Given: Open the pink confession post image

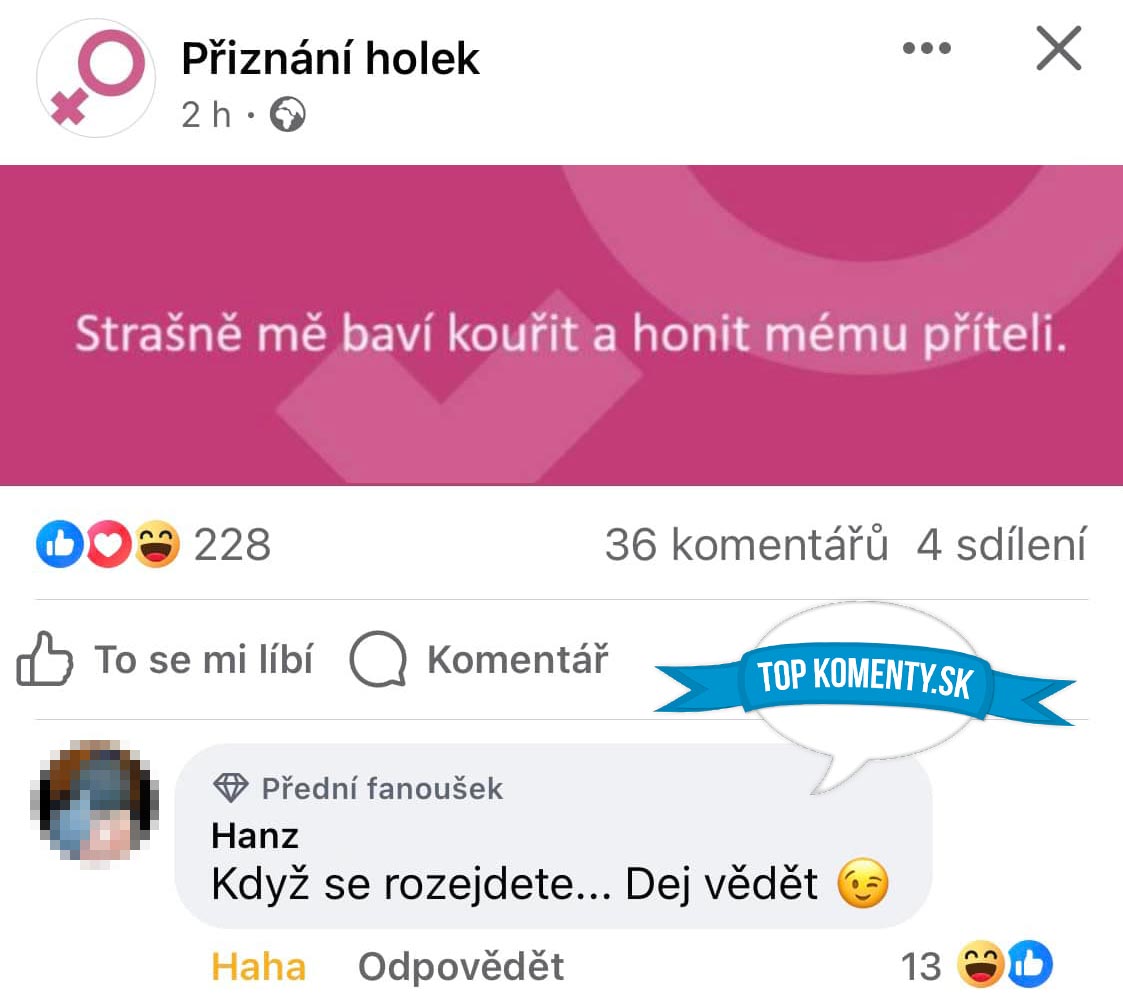Looking at the screenshot, I should pyautogui.click(x=561, y=325).
